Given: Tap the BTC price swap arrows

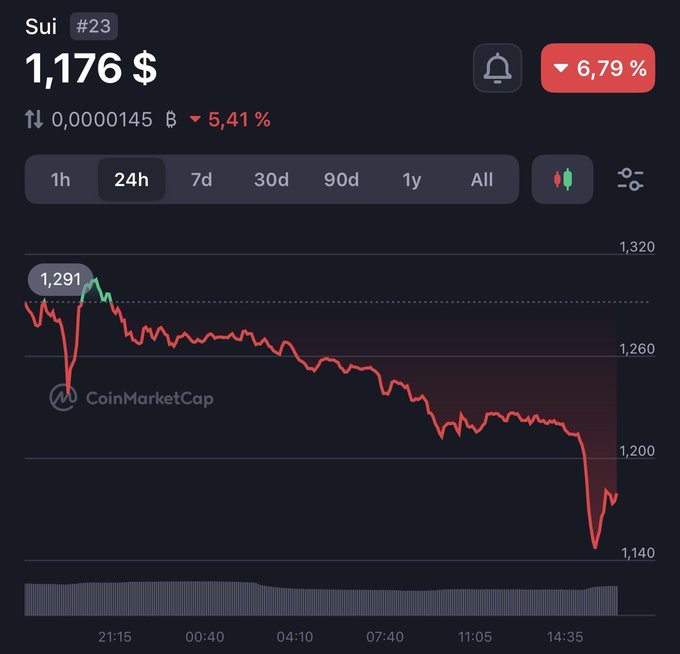Looking at the screenshot, I should [34, 120].
